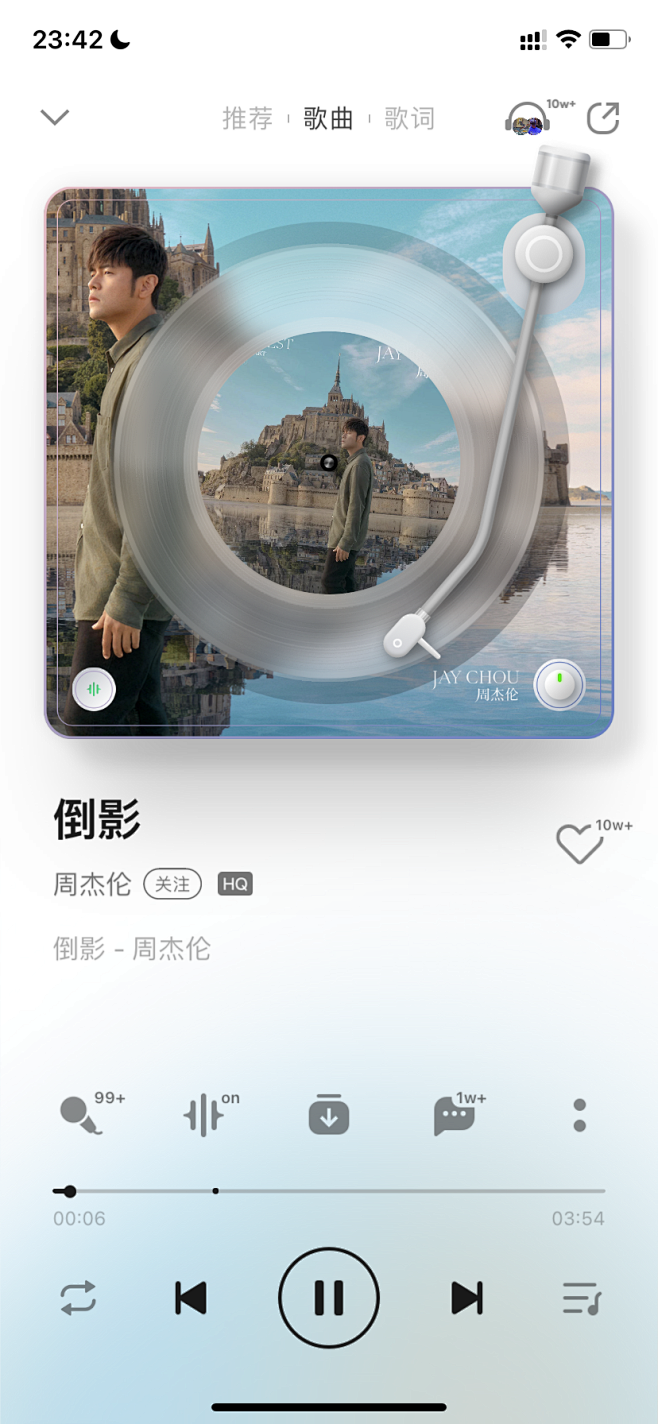Open the playlist queue
Image resolution: width=658 pixels, height=1424 pixels.
pos(581,1298)
